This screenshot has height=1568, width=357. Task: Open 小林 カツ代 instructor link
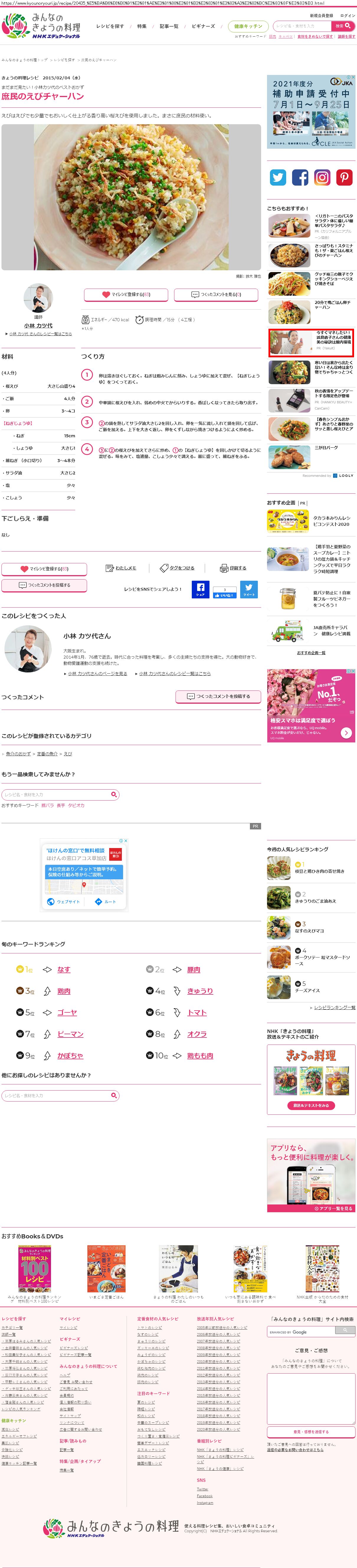pyautogui.click(x=38, y=326)
